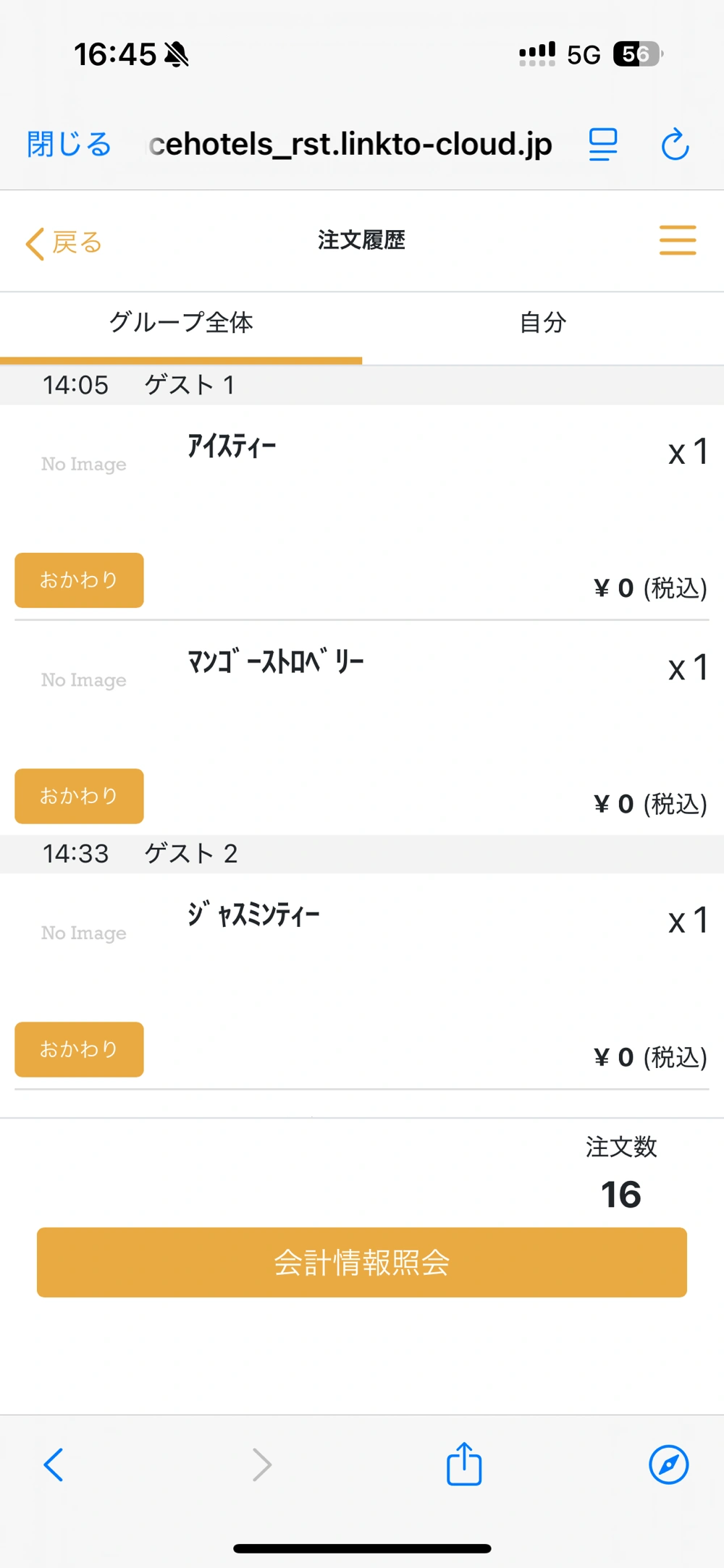Reorder アイスティー with おかわり
The image size is (724, 1568).
tap(79, 580)
